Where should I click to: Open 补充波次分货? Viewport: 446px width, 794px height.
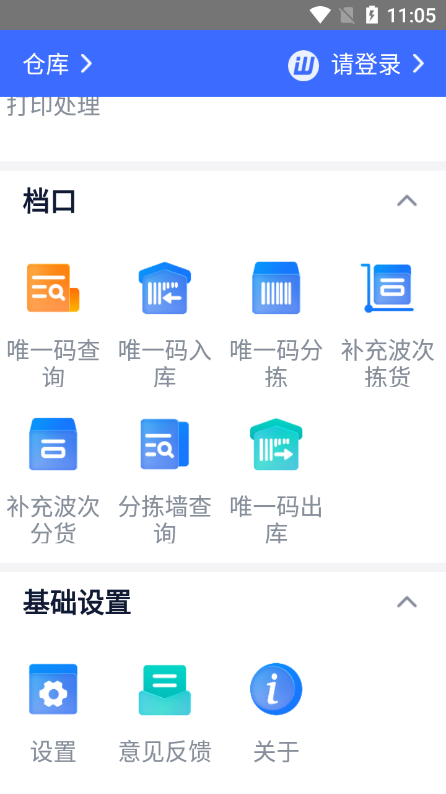(53, 481)
